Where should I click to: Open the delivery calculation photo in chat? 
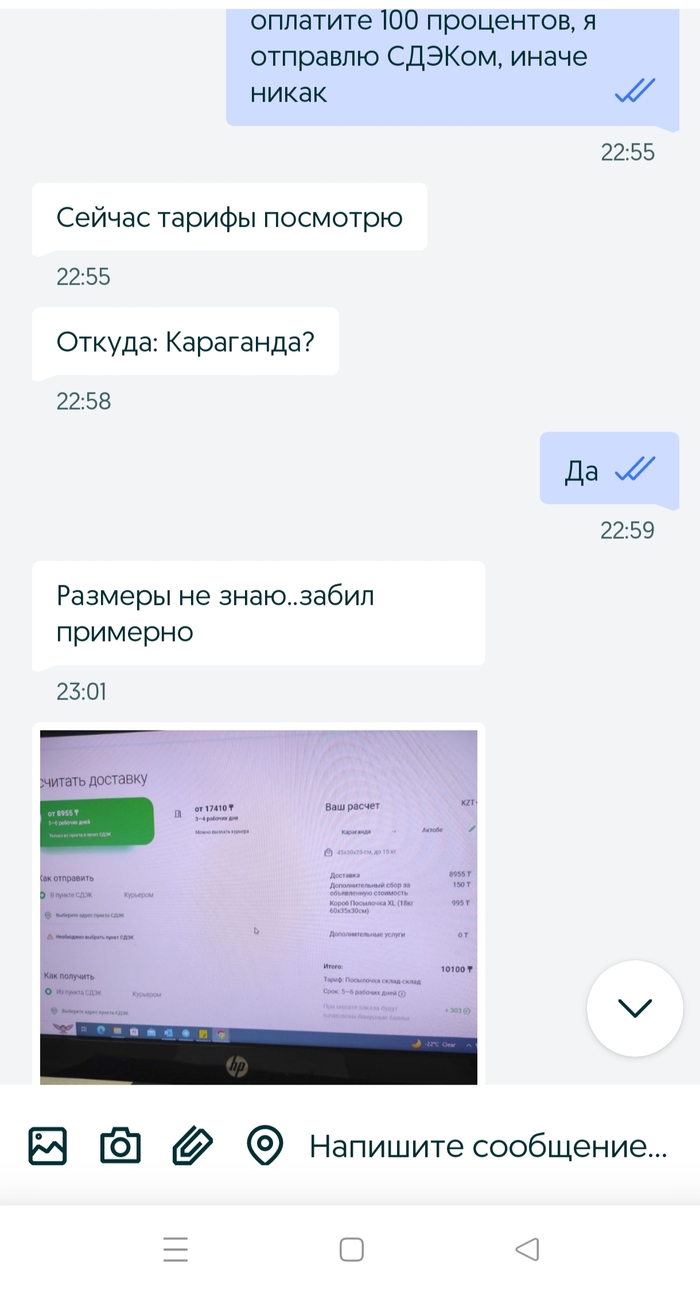coord(258,906)
